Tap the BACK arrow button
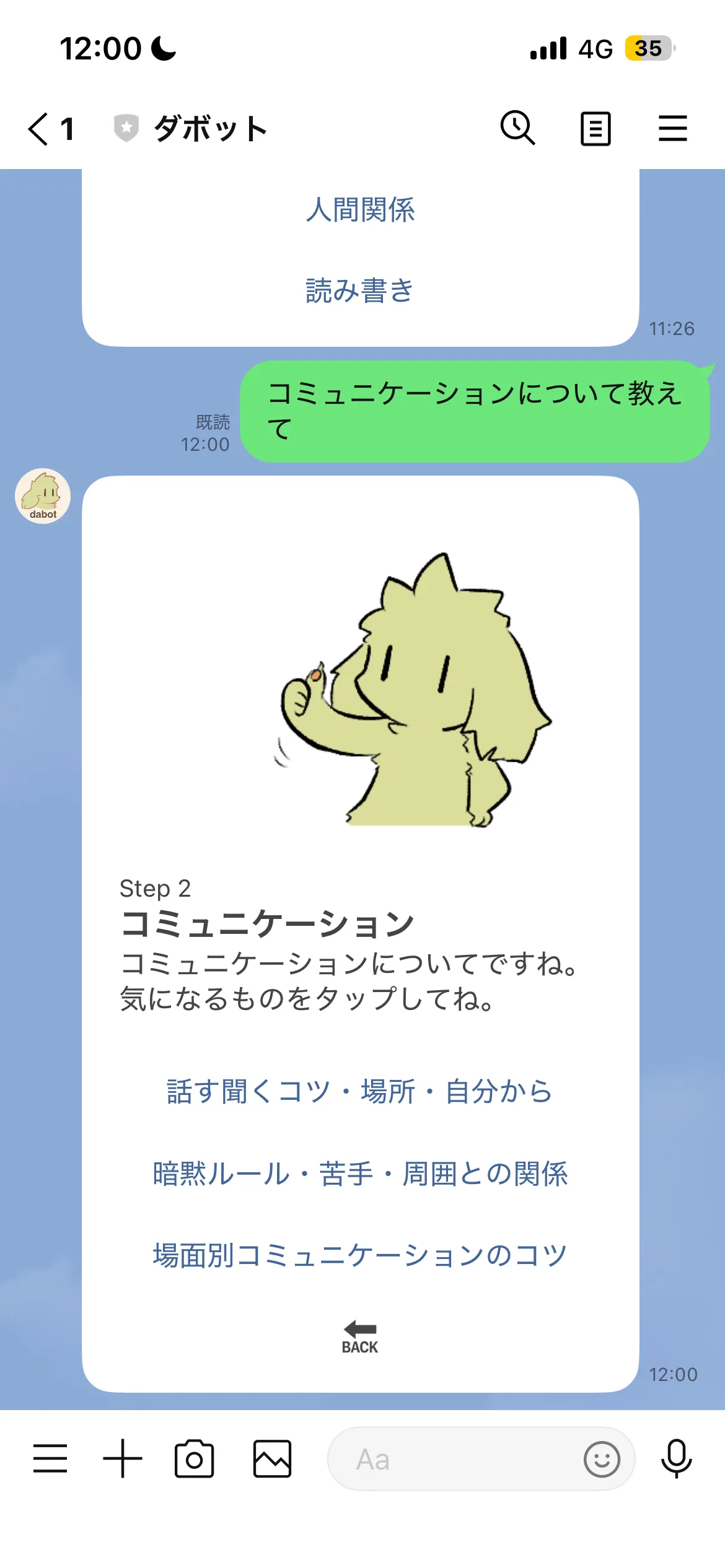 360,1338
